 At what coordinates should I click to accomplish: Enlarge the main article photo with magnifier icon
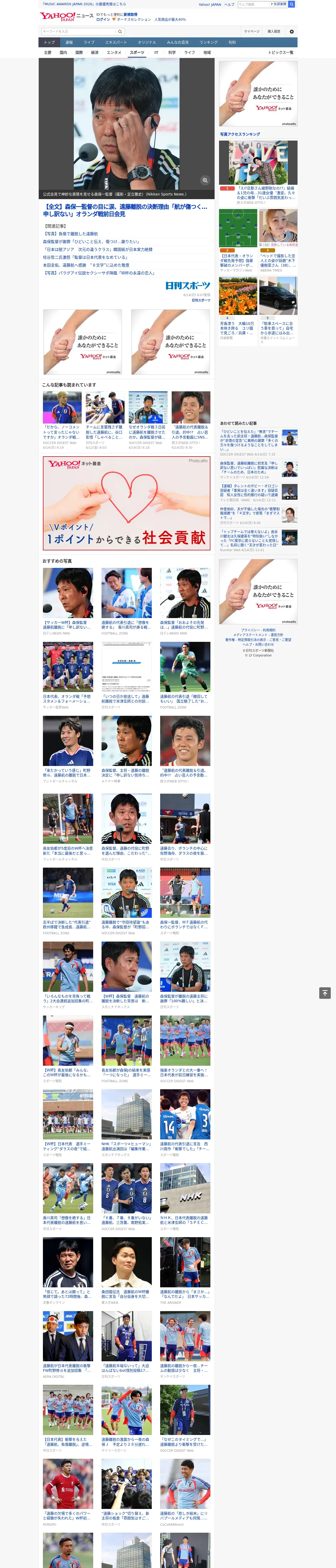205,180
